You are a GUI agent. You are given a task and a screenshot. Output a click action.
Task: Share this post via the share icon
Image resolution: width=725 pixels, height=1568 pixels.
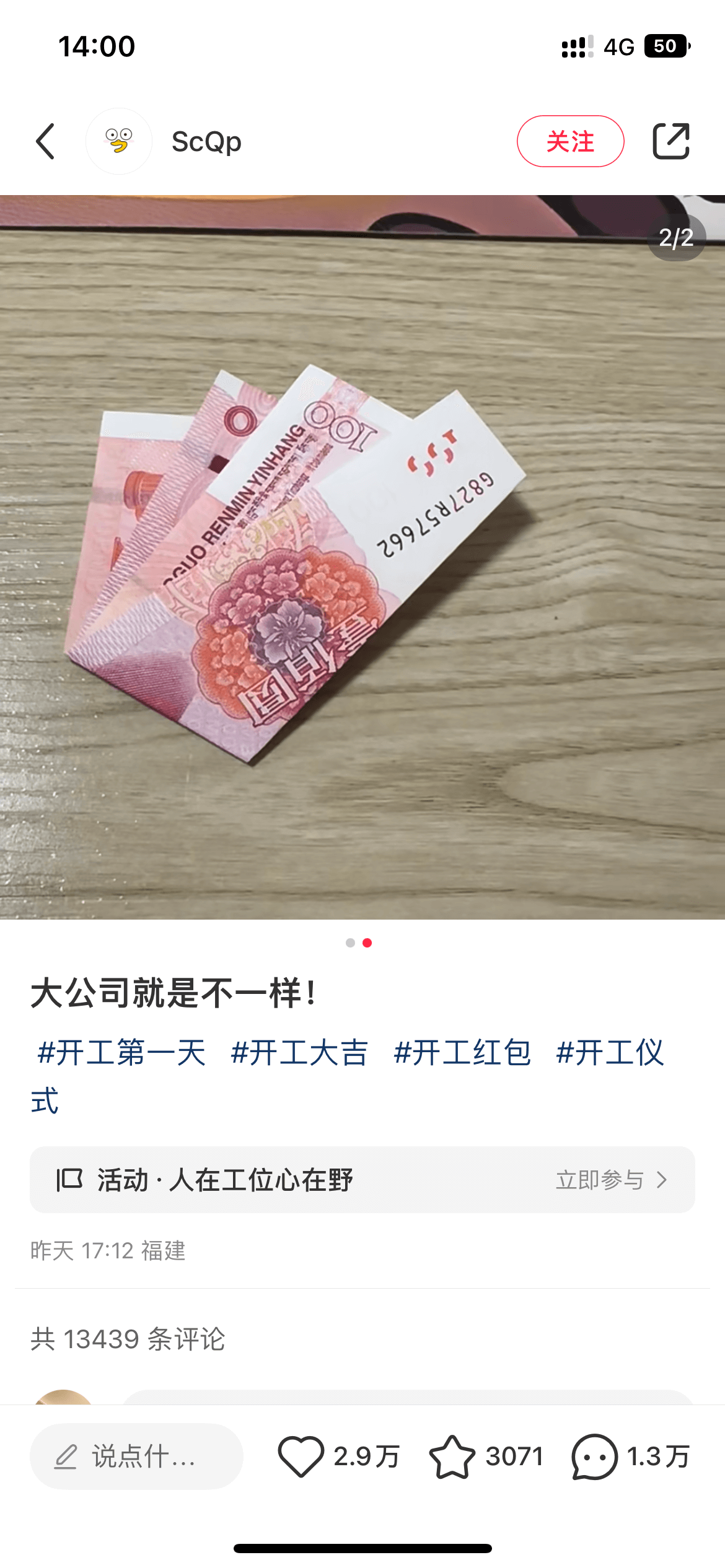[x=670, y=141]
